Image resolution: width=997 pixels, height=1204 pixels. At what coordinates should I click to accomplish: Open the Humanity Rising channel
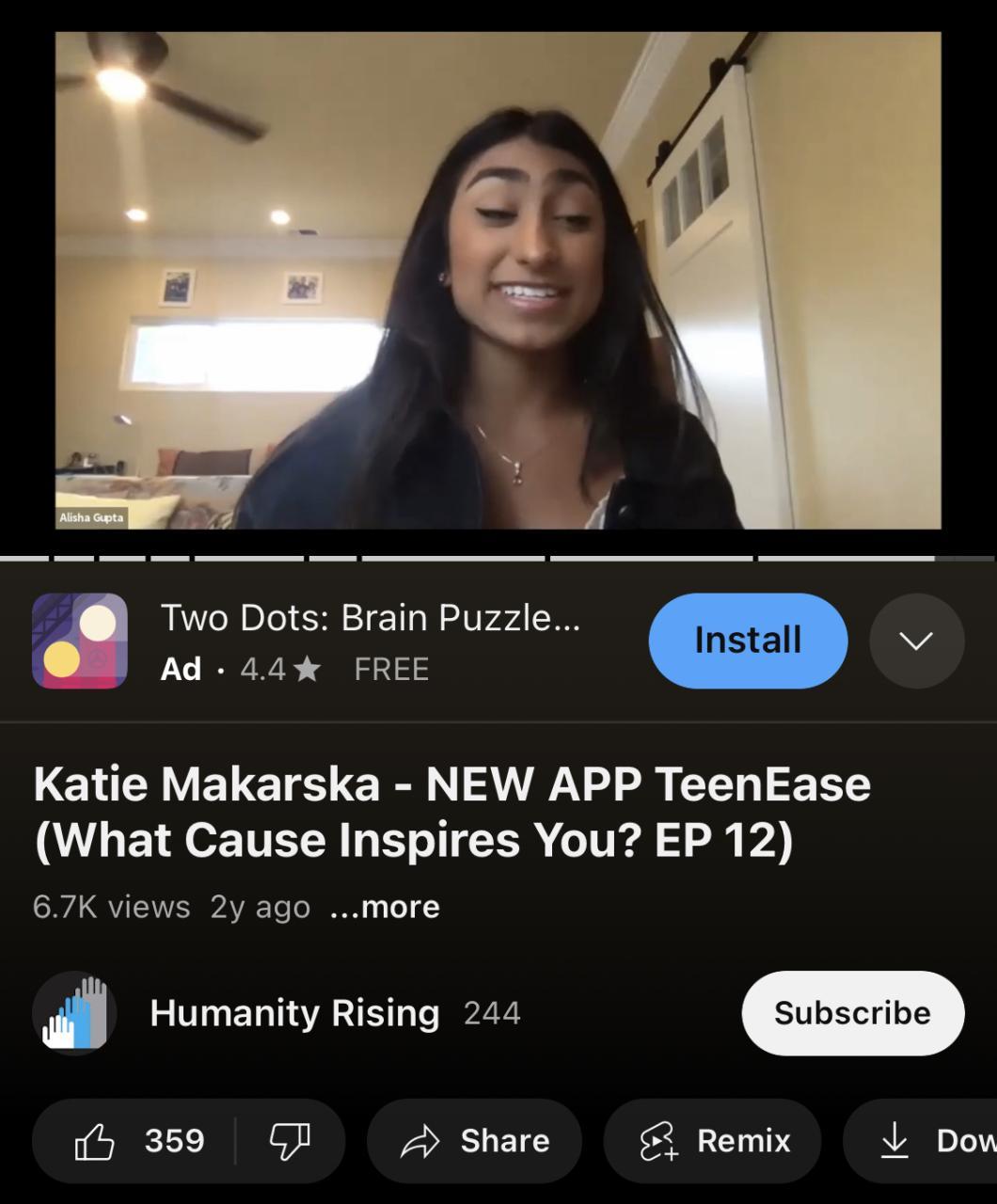click(x=293, y=1013)
